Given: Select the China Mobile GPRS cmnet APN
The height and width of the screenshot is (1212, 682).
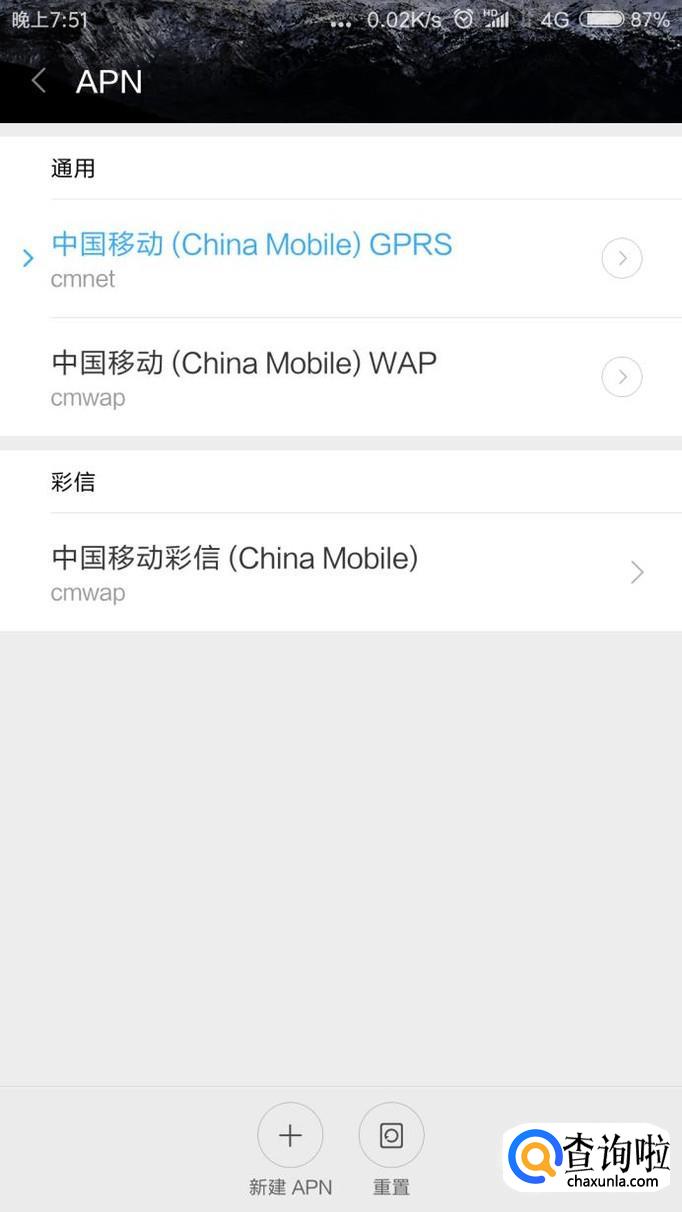Looking at the screenshot, I should tap(252, 258).
